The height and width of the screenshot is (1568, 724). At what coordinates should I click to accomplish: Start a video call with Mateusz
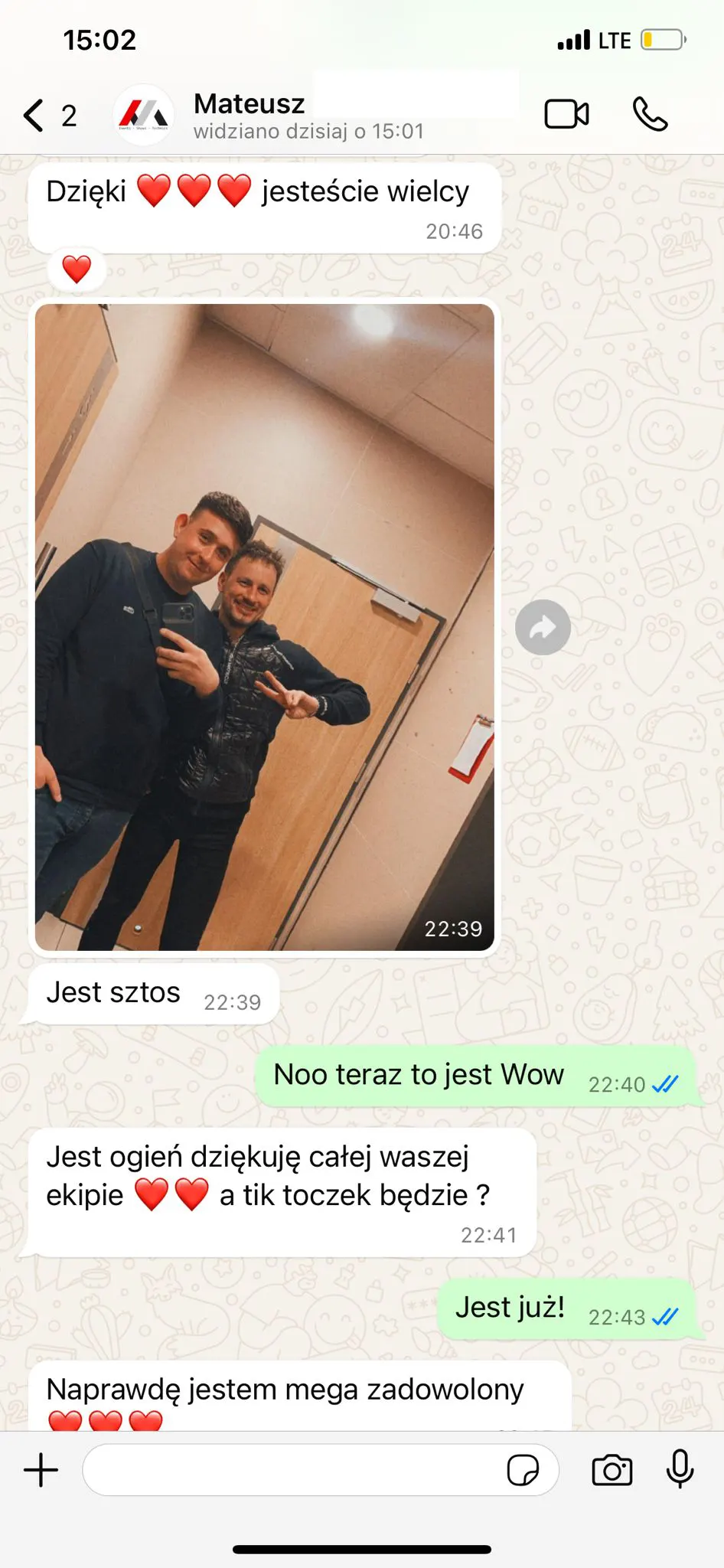(566, 115)
